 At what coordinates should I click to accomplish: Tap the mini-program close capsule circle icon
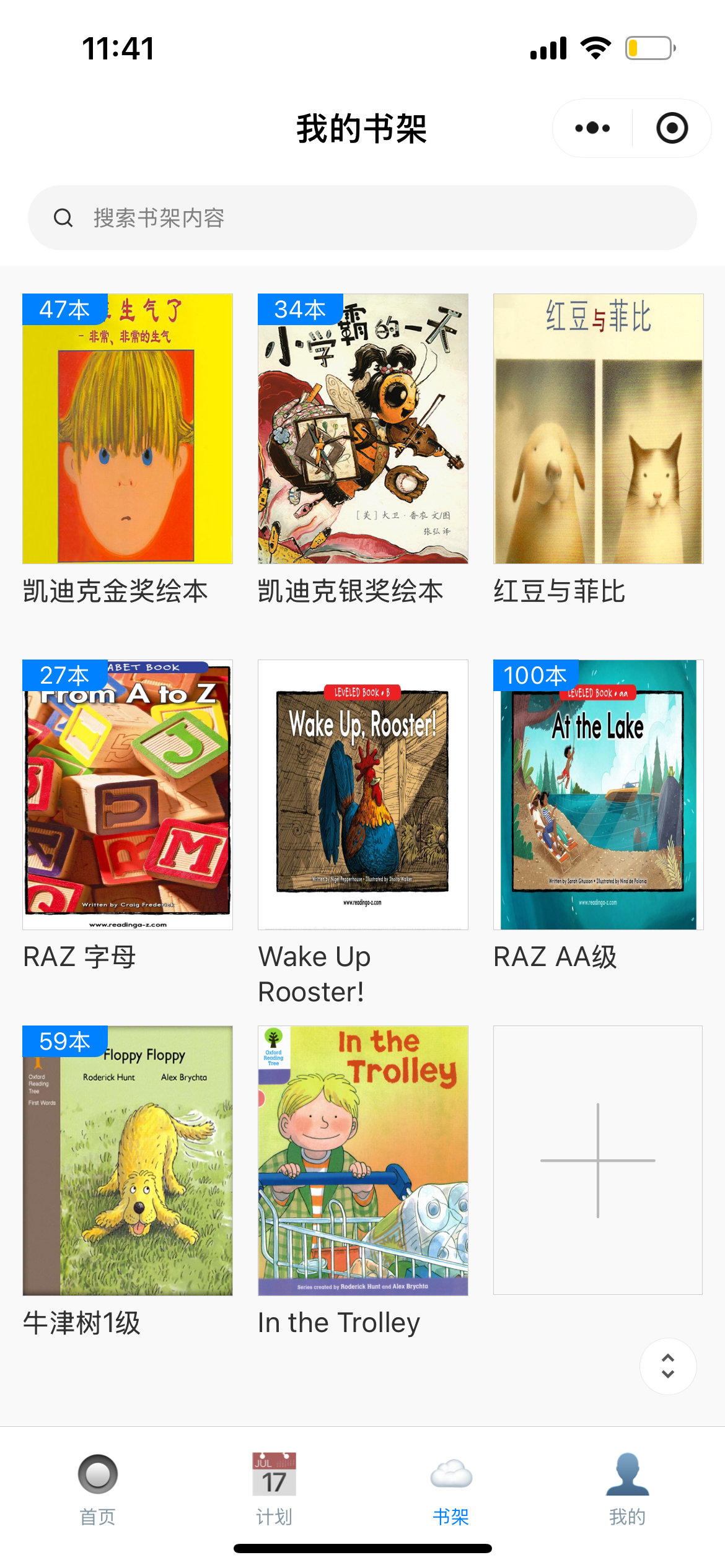click(671, 128)
